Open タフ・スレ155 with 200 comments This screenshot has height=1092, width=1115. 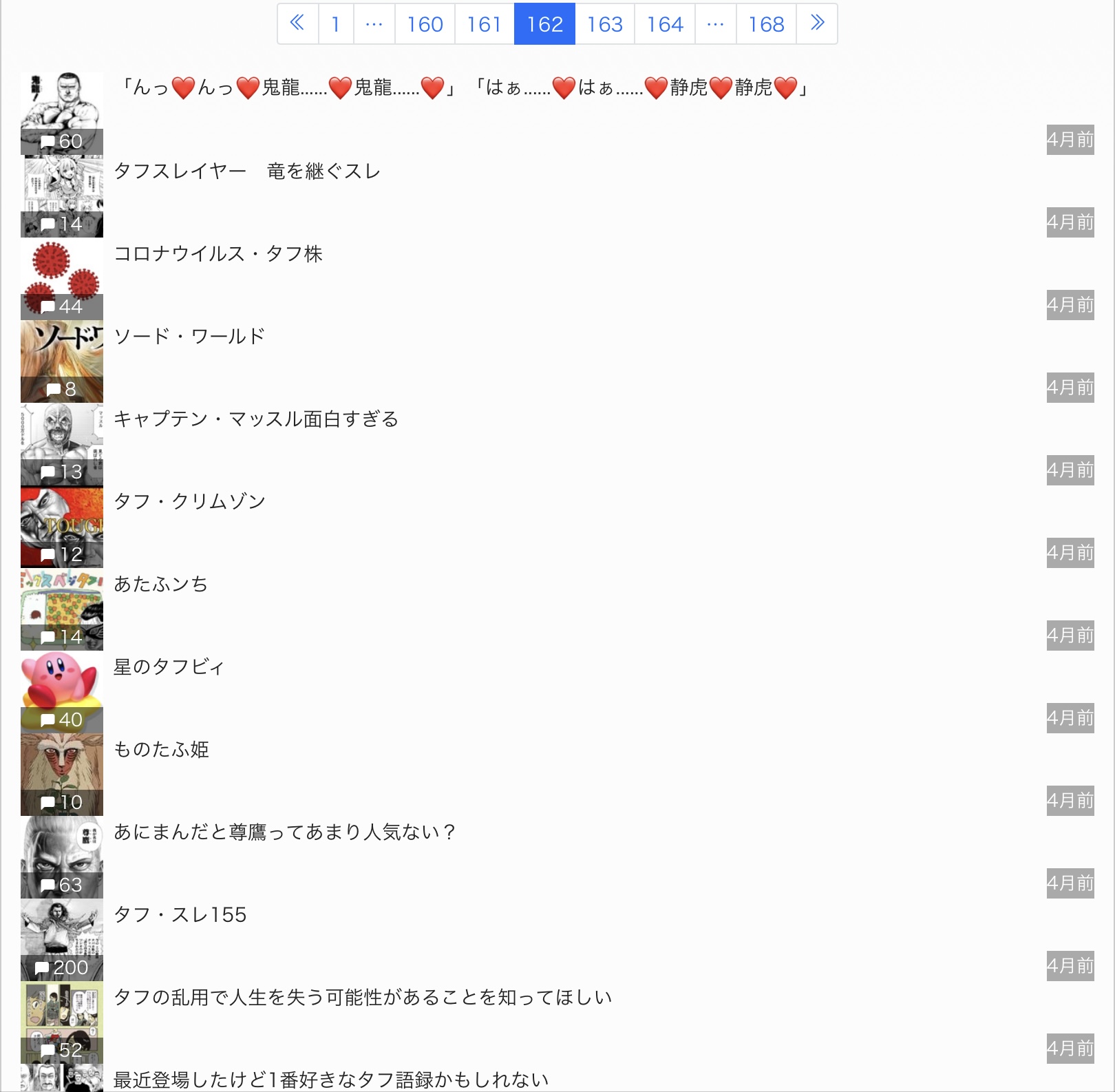pyautogui.click(x=180, y=915)
